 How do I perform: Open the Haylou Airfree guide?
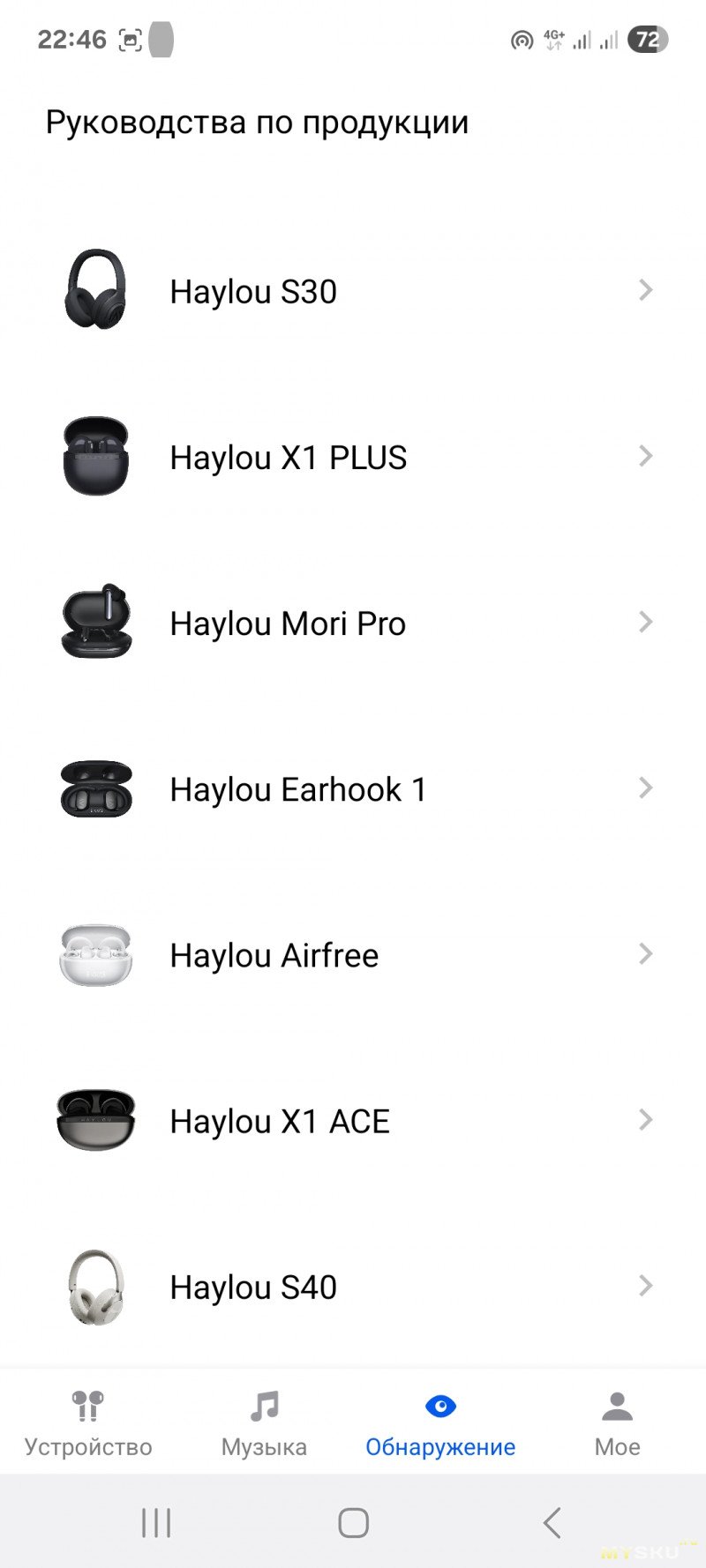click(x=353, y=954)
